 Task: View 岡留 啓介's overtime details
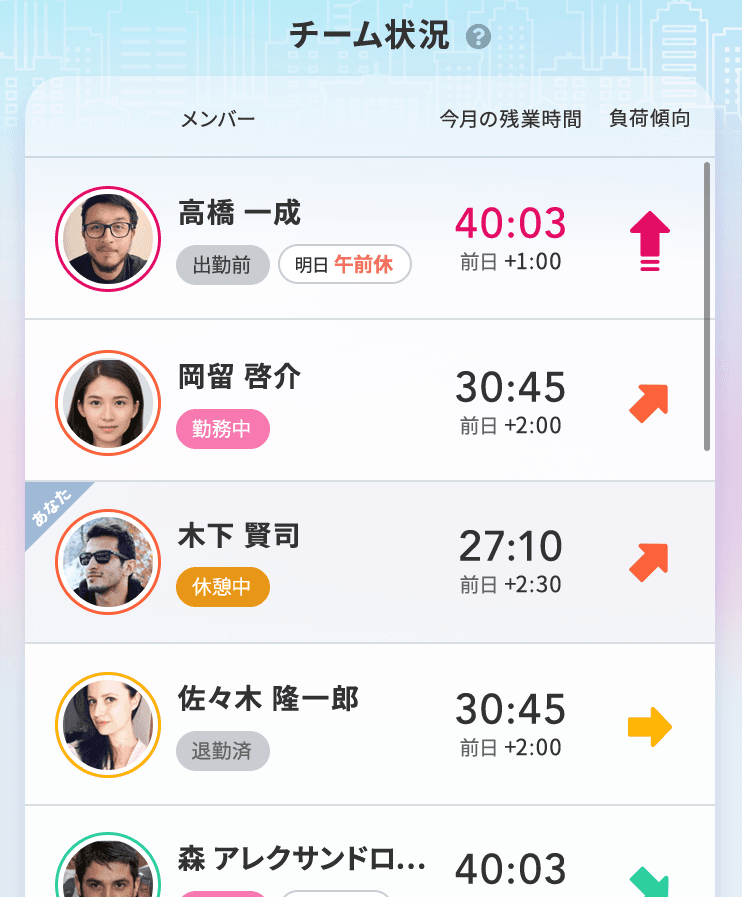tap(510, 400)
